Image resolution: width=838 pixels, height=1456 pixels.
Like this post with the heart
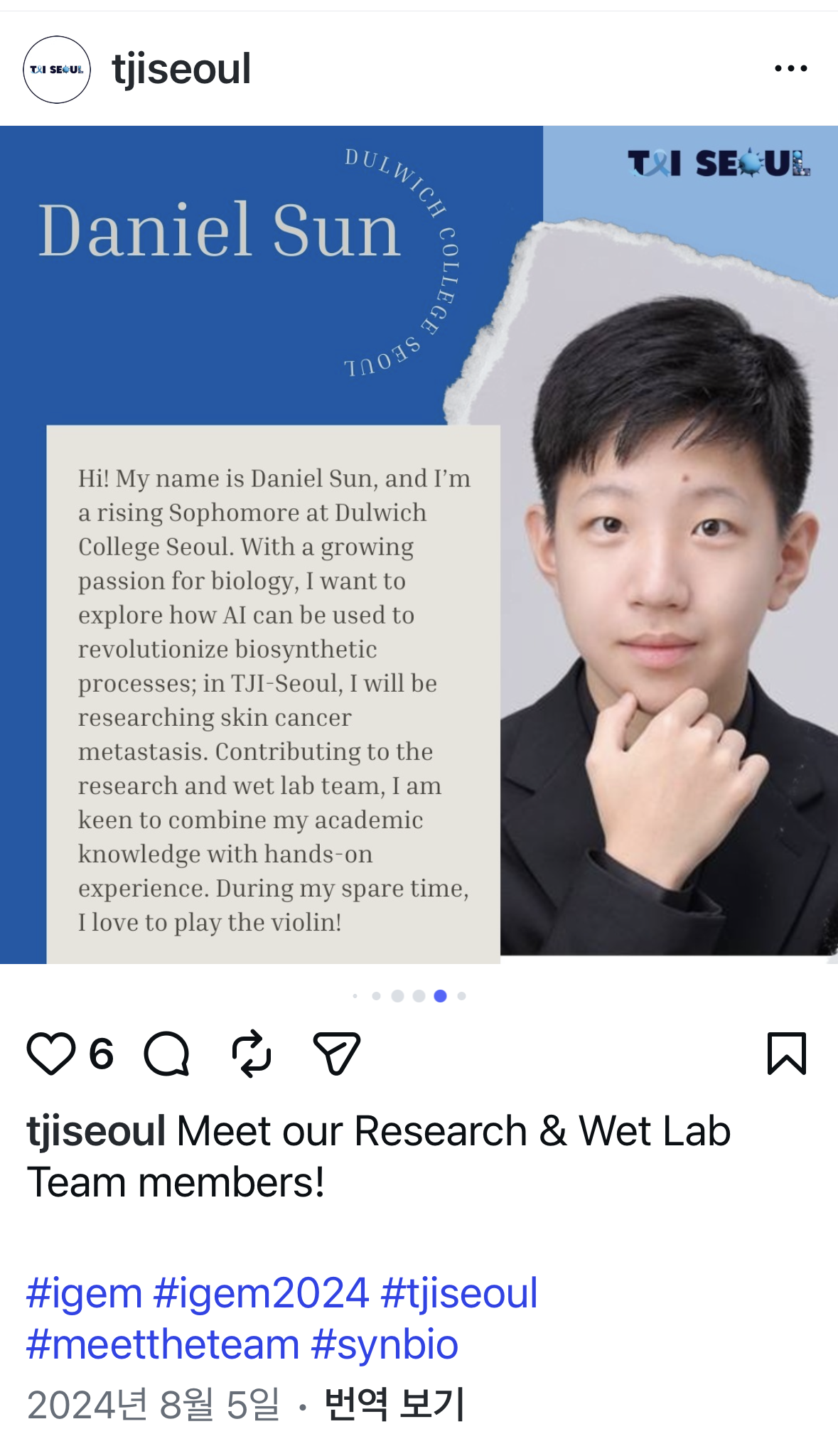51,1053
